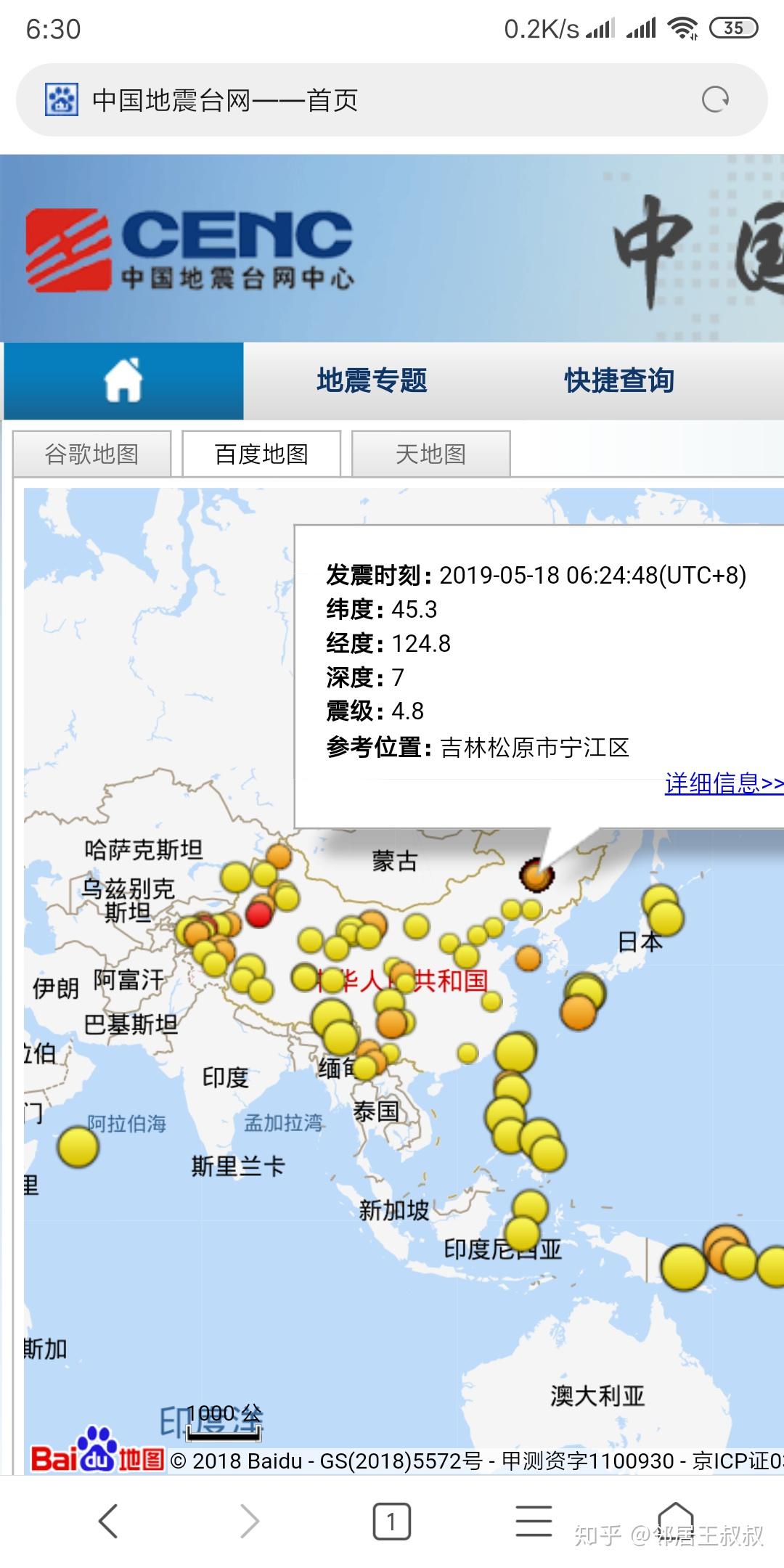The height and width of the screenshot is (1568, 784).
Task: Open 快捷查询 section
Action: 619,380
